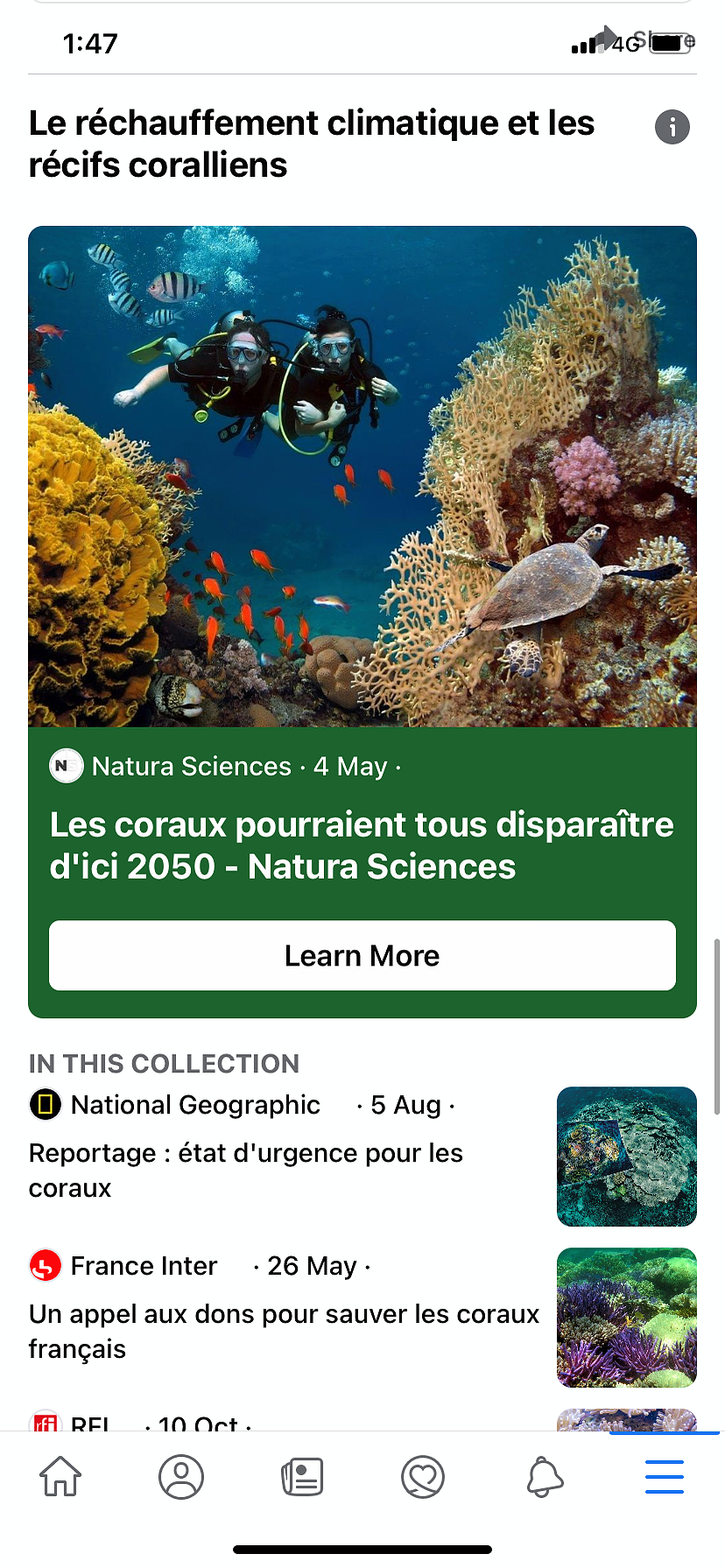The width and height of the screenshot is (725, 1568).
Task: Switch to the Profile tab
Action: pyautogui.click(x=181, y=1477)
